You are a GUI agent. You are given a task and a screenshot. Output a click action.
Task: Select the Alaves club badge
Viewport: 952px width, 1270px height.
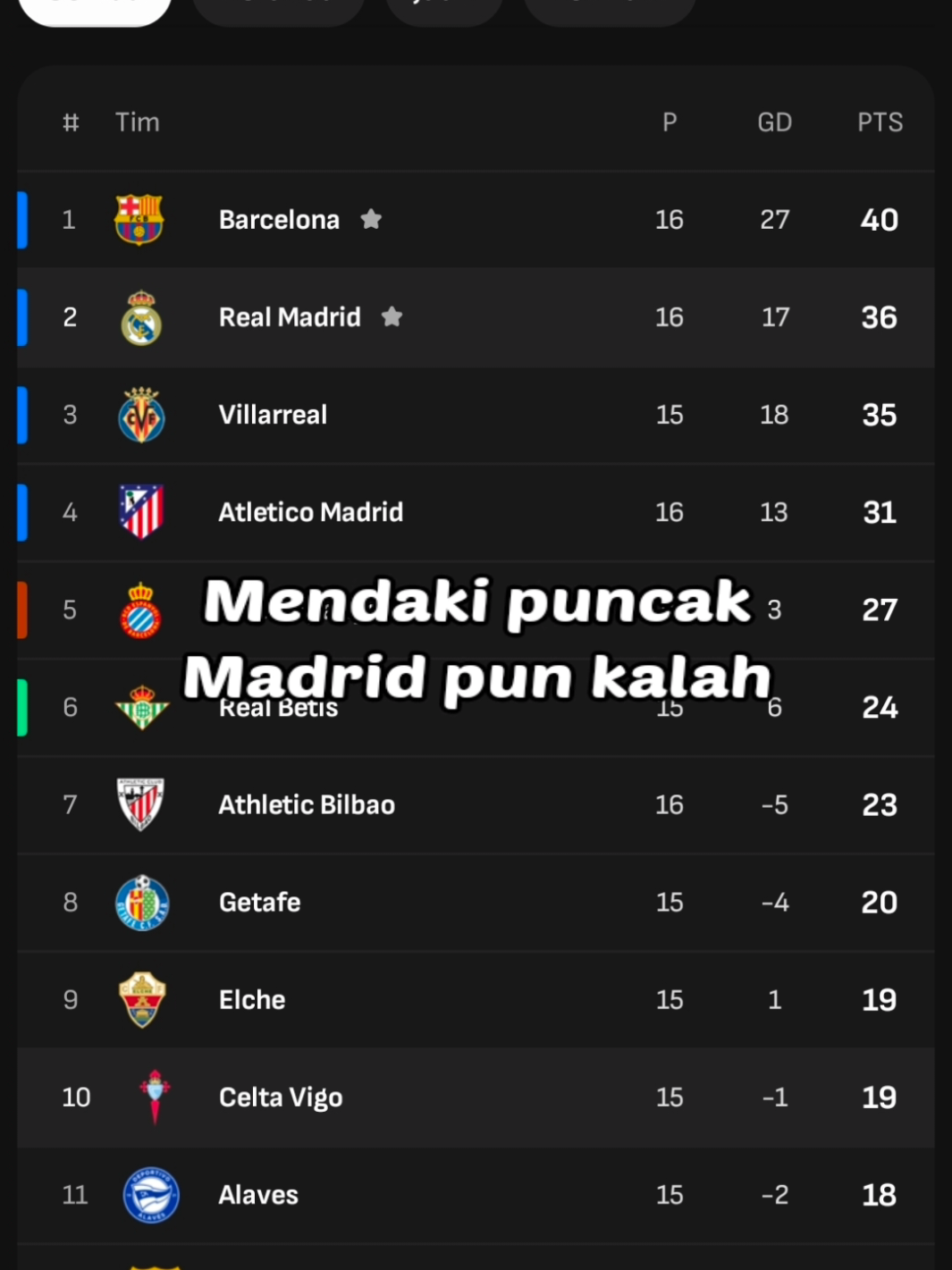tap(152, 1194)
